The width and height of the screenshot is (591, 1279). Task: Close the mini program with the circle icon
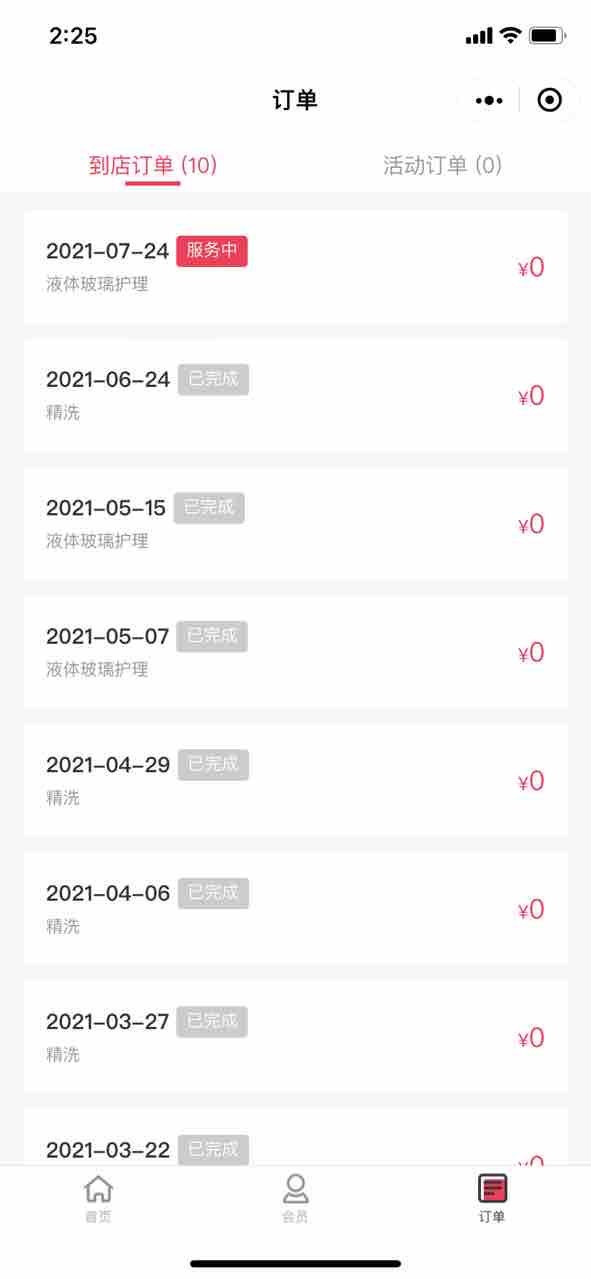click(549, 100)
